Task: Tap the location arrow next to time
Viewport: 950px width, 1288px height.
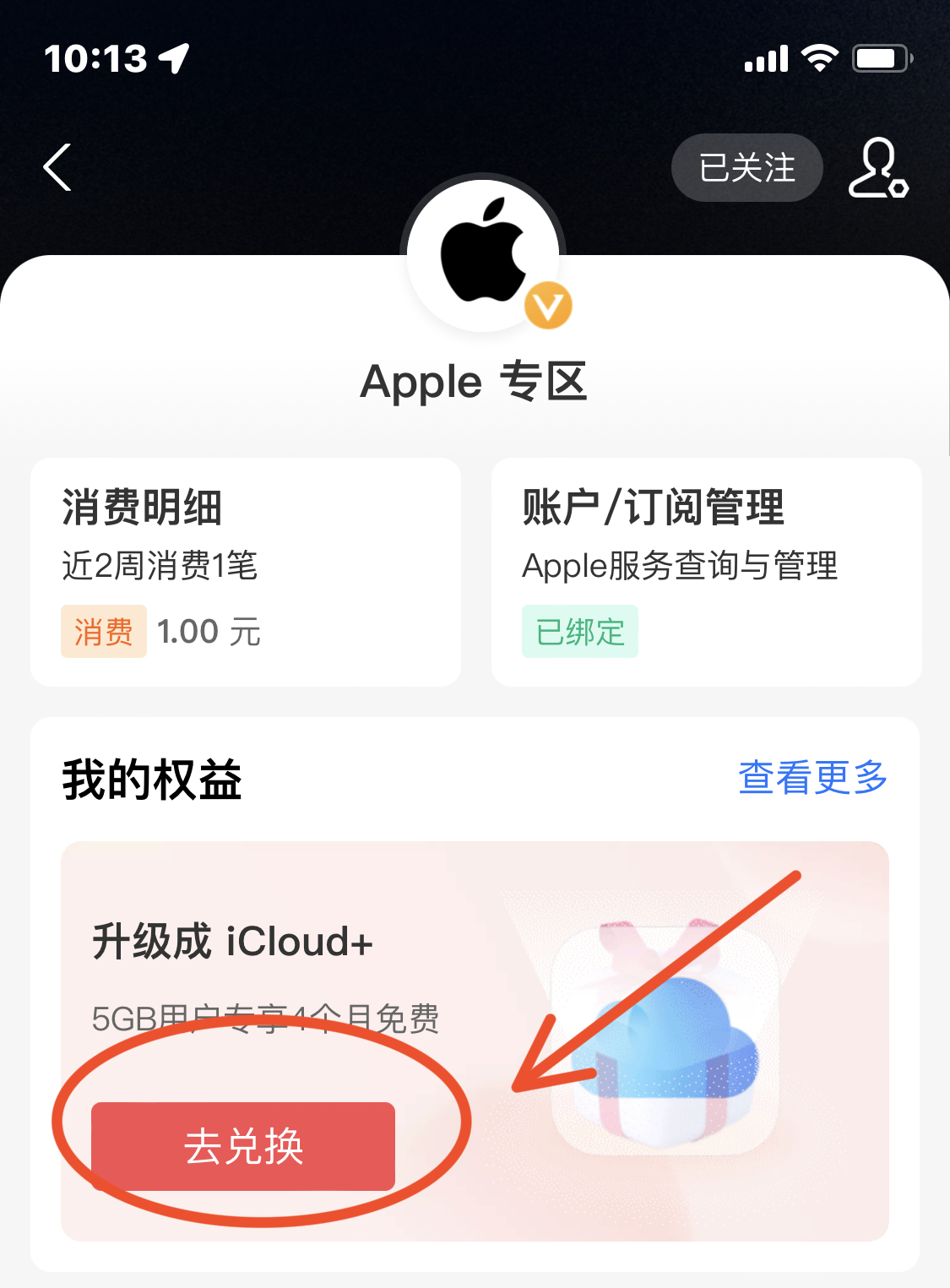Action: tap(172, 56)
